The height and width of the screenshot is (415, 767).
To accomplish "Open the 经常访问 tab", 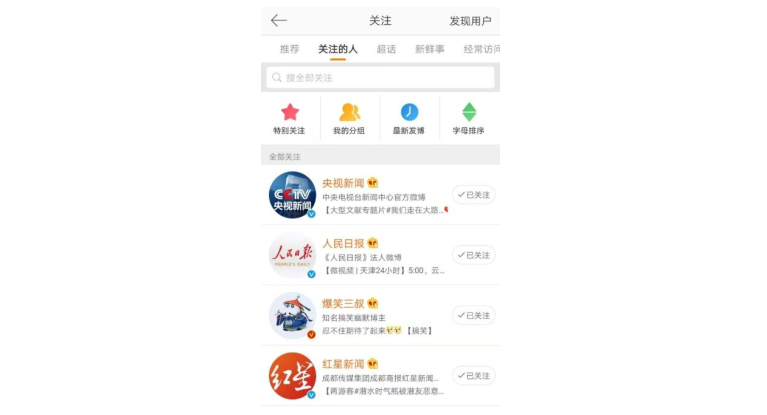I will pos(481,49).
